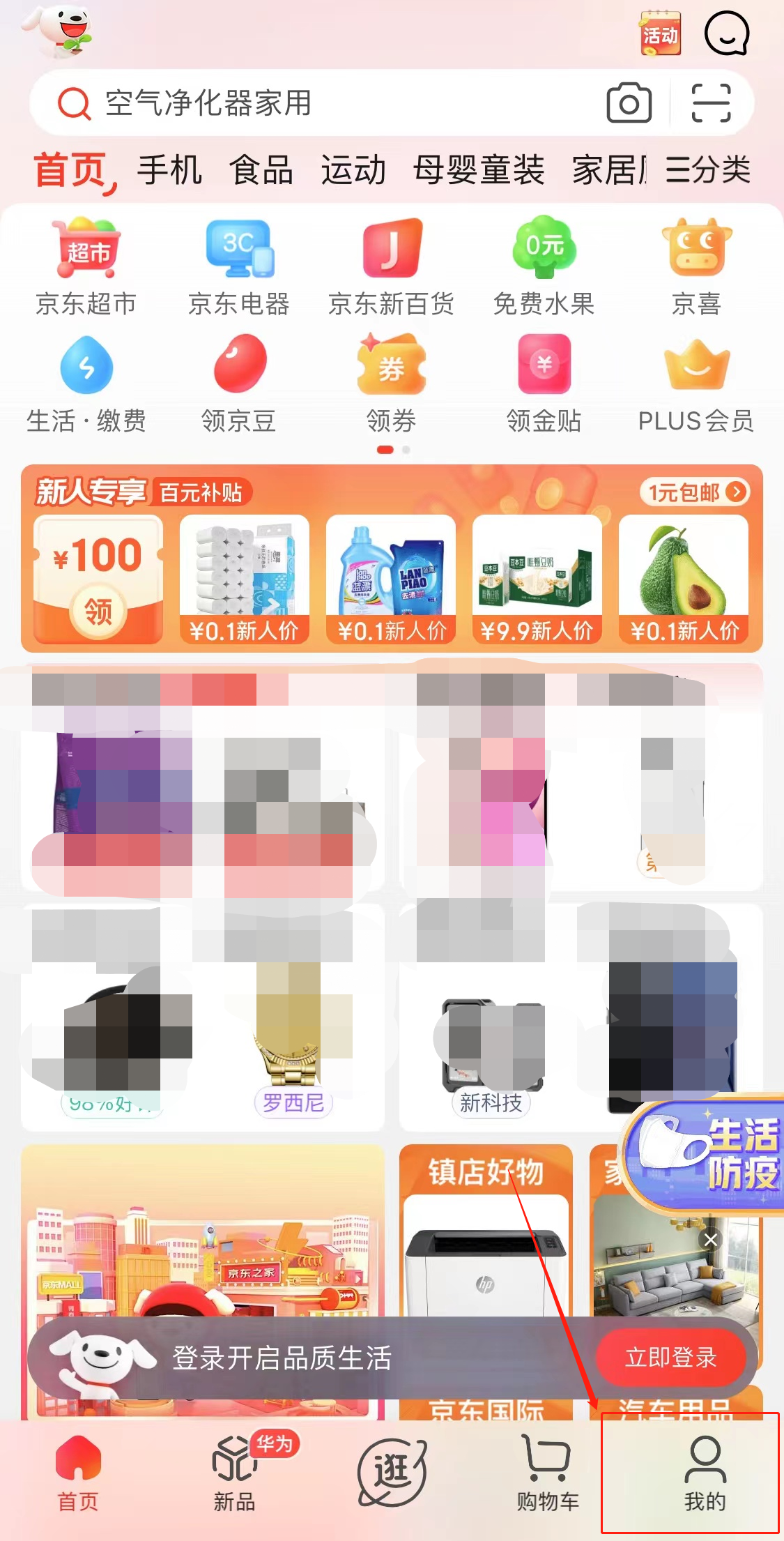Tap 立即登录 login button

tap(670, 1357)
